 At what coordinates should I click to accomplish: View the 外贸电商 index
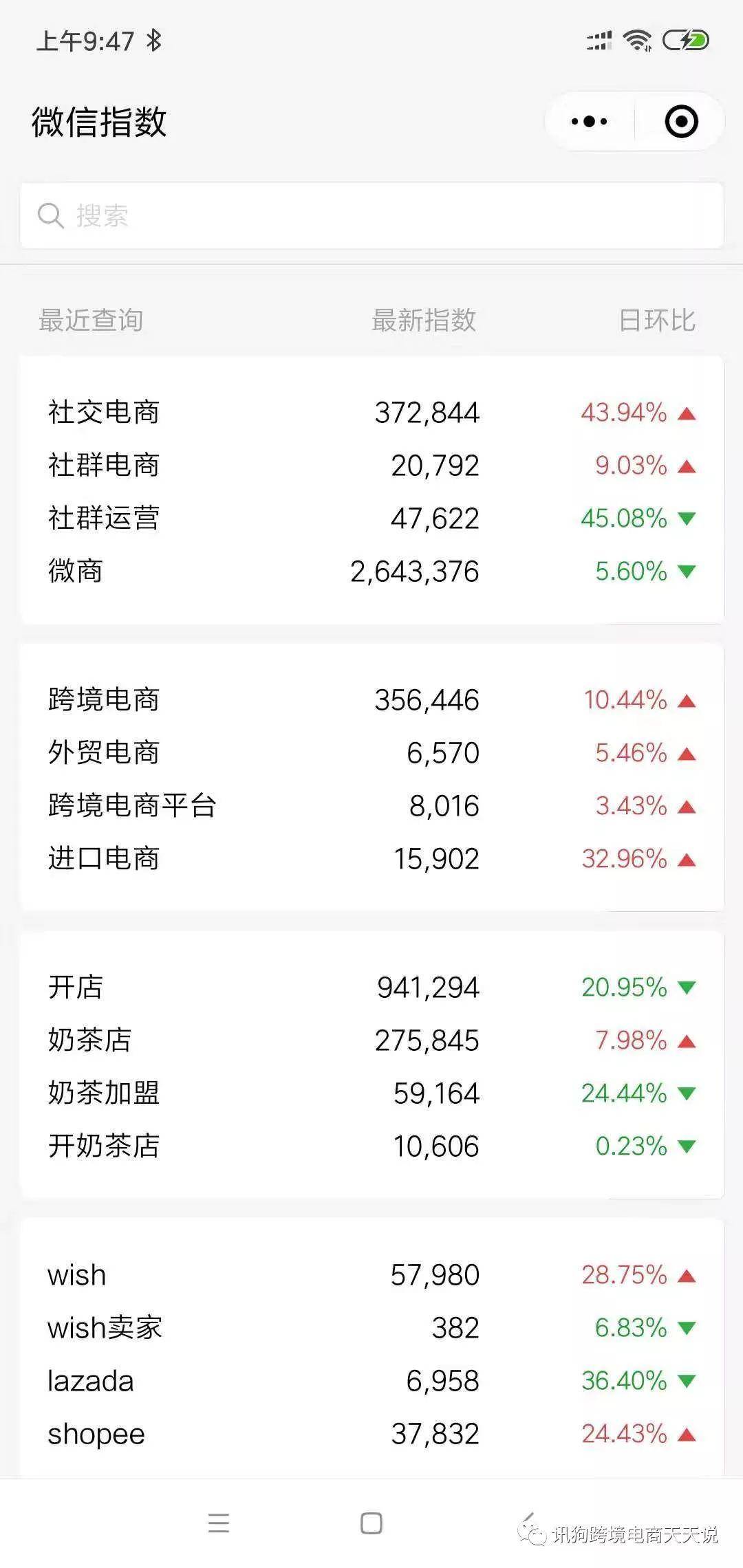coord(371,753)
